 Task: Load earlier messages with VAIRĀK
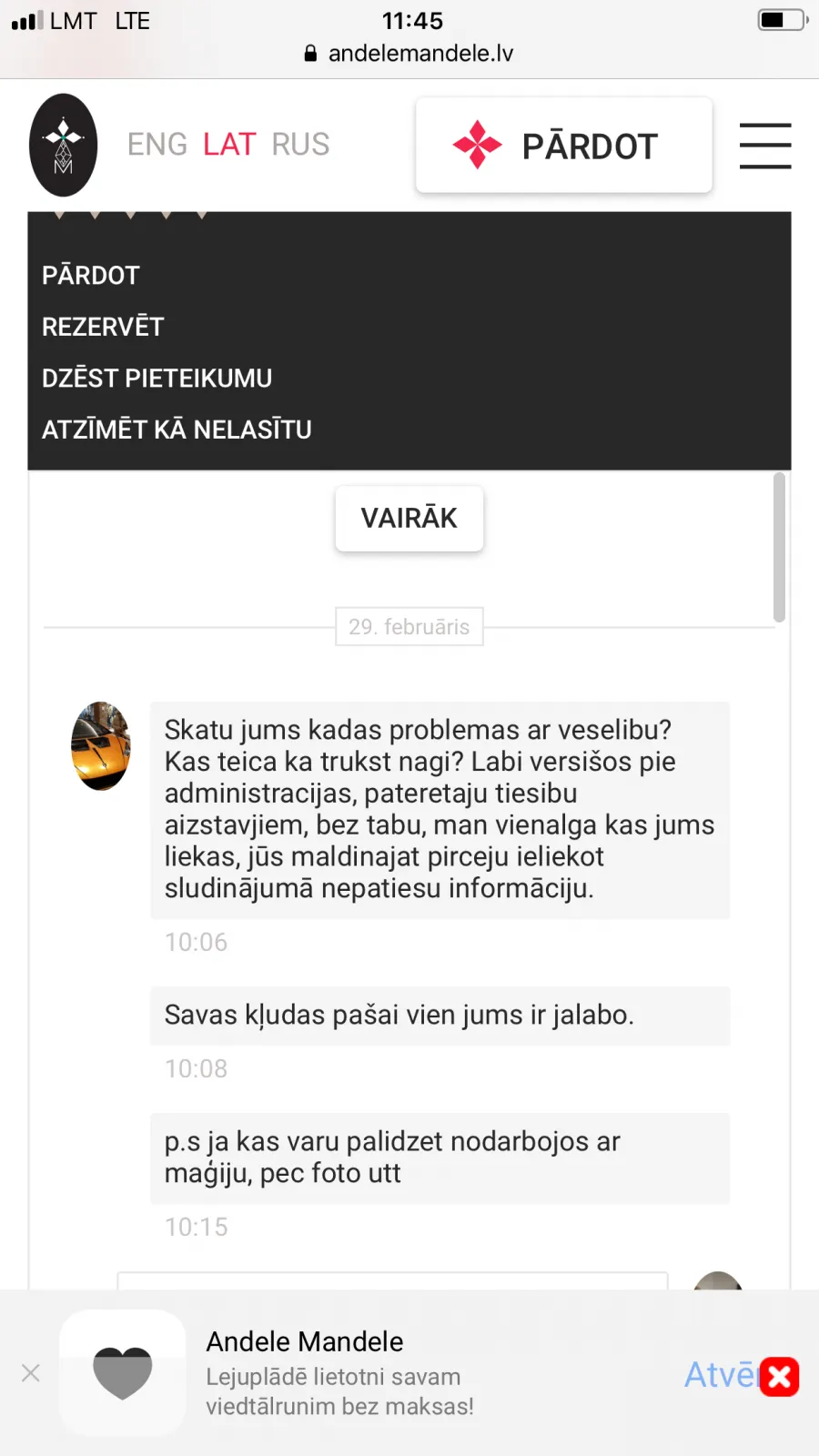(x=409, y=519)
